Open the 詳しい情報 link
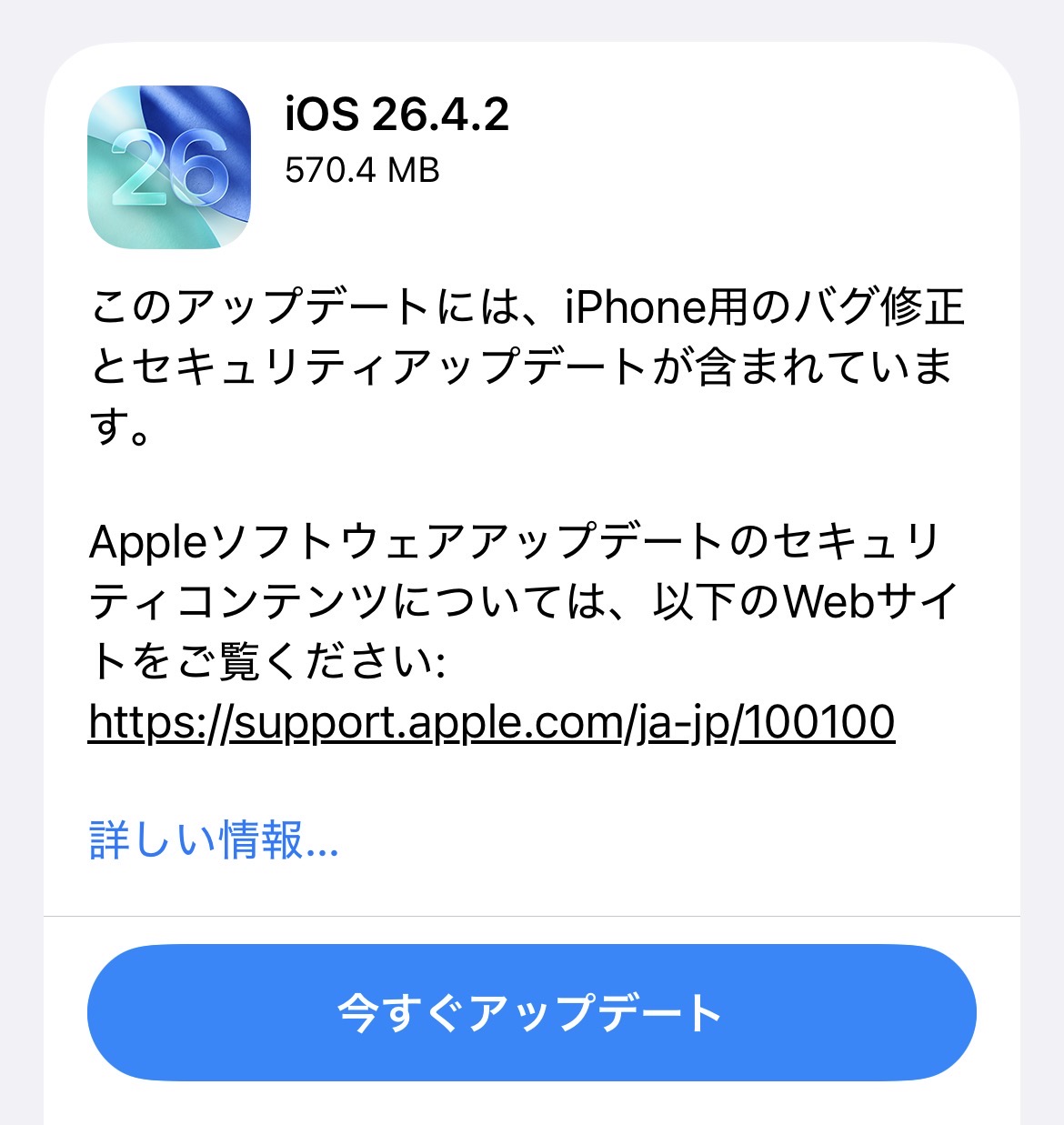The image size is (1064, 1125). click(214, 839)
